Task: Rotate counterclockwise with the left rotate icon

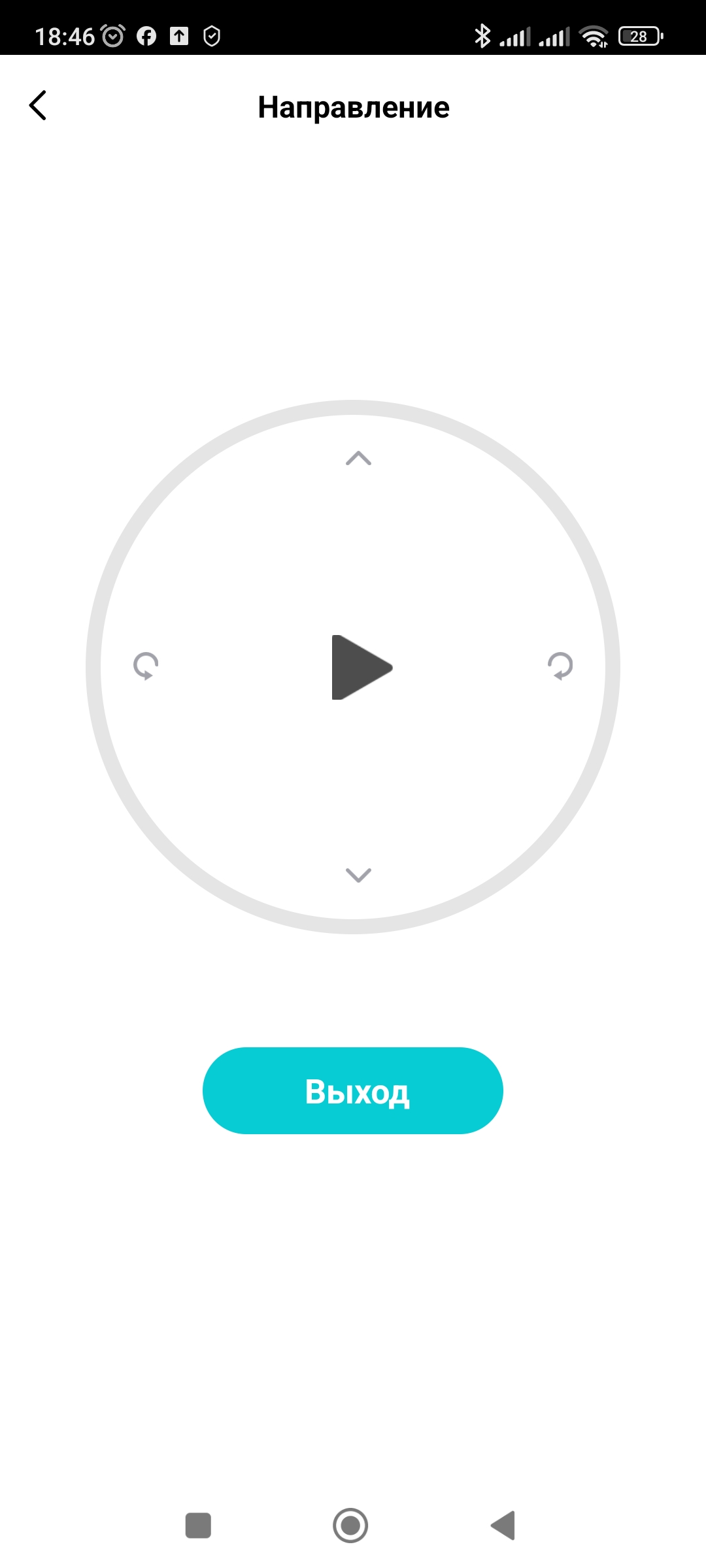Action: point(146,666)
